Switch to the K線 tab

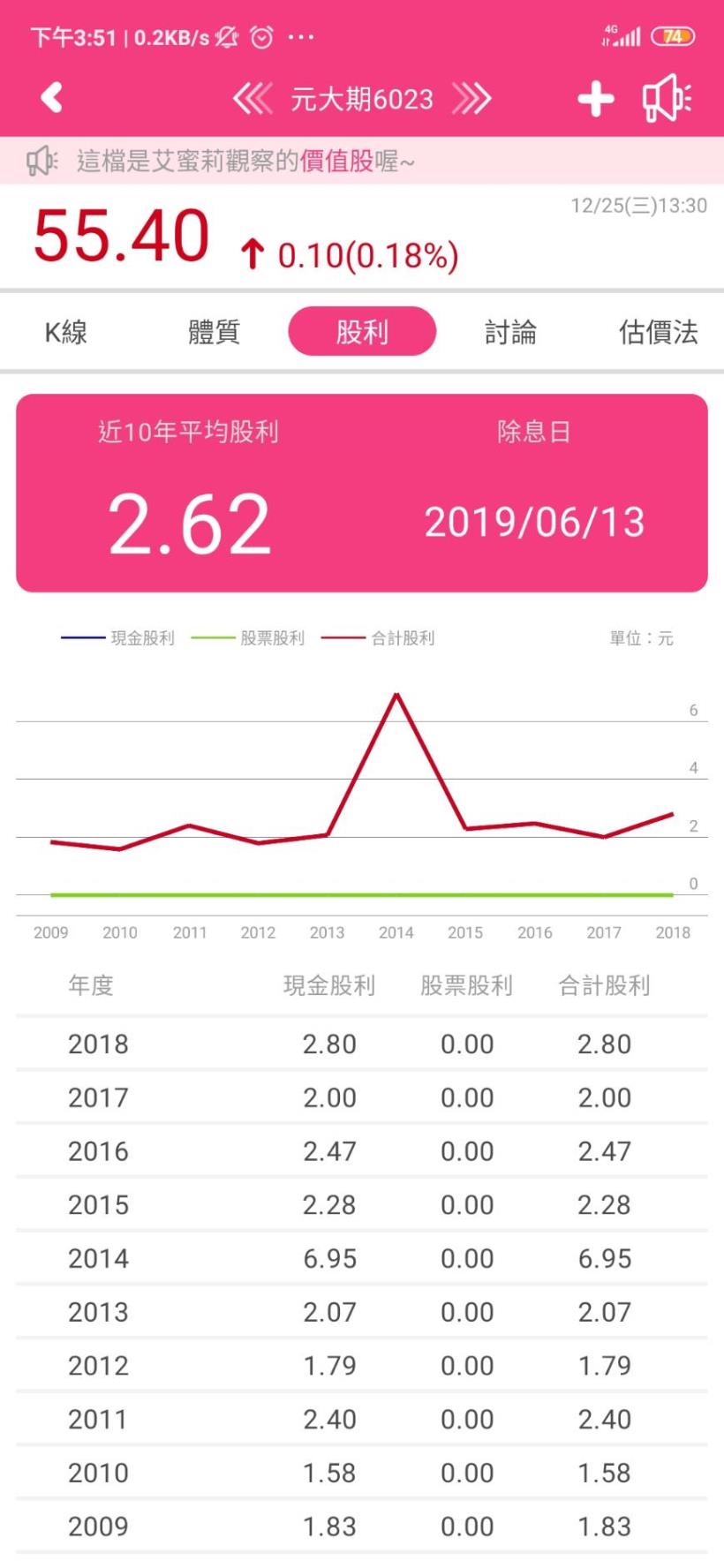(66, 332)
